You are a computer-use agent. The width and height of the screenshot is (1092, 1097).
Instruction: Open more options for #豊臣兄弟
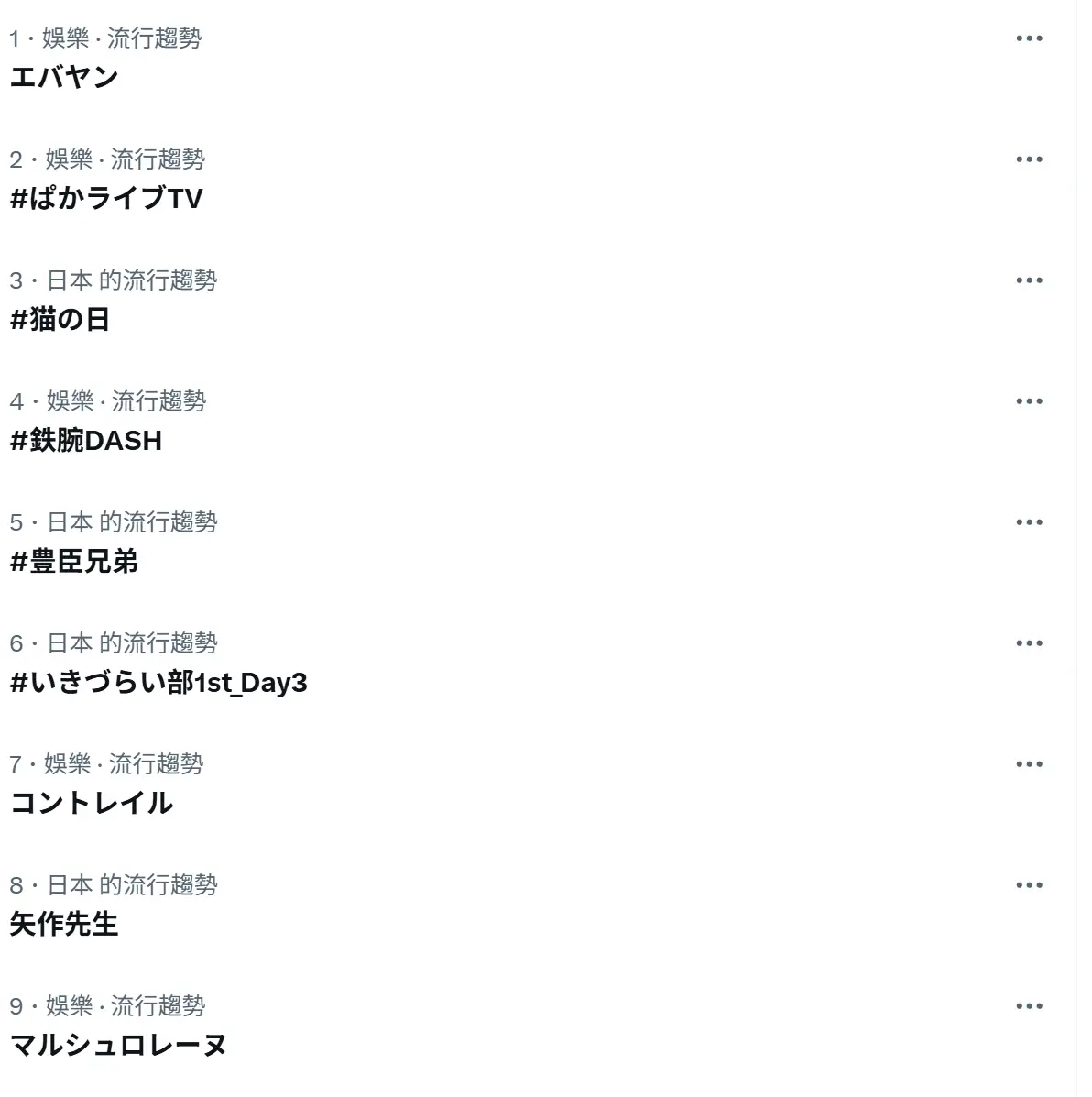coord(1029,522)
